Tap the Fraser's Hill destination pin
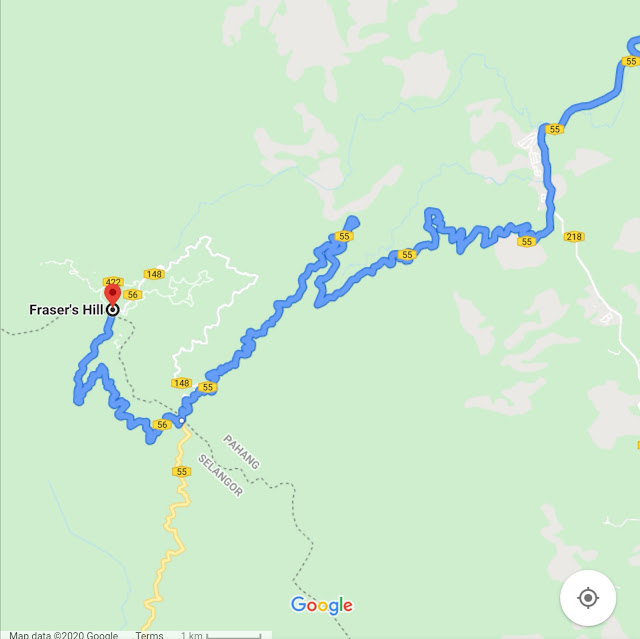 click(x=112, y=296)
